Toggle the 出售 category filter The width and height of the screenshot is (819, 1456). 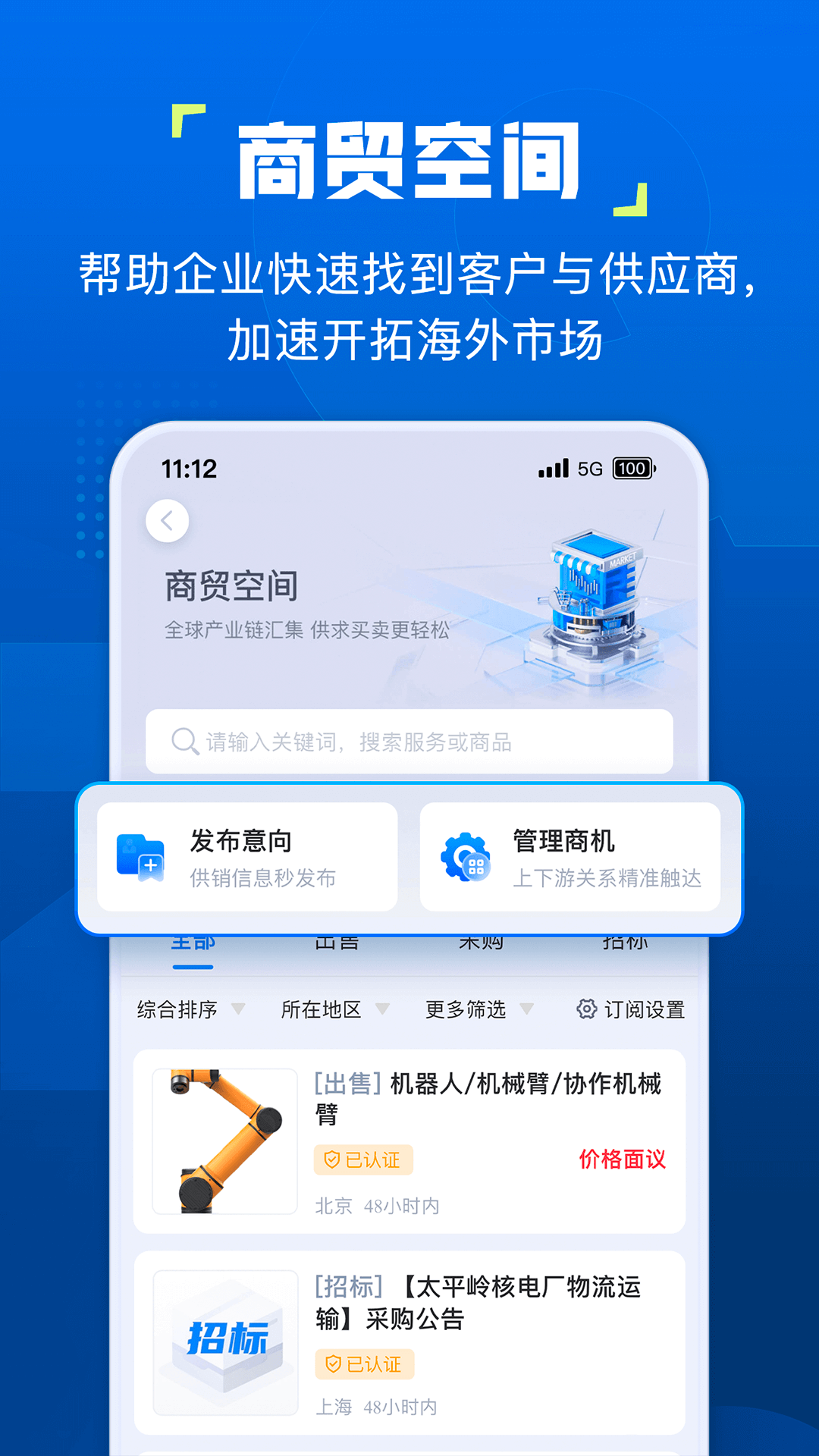pos(337,940)
